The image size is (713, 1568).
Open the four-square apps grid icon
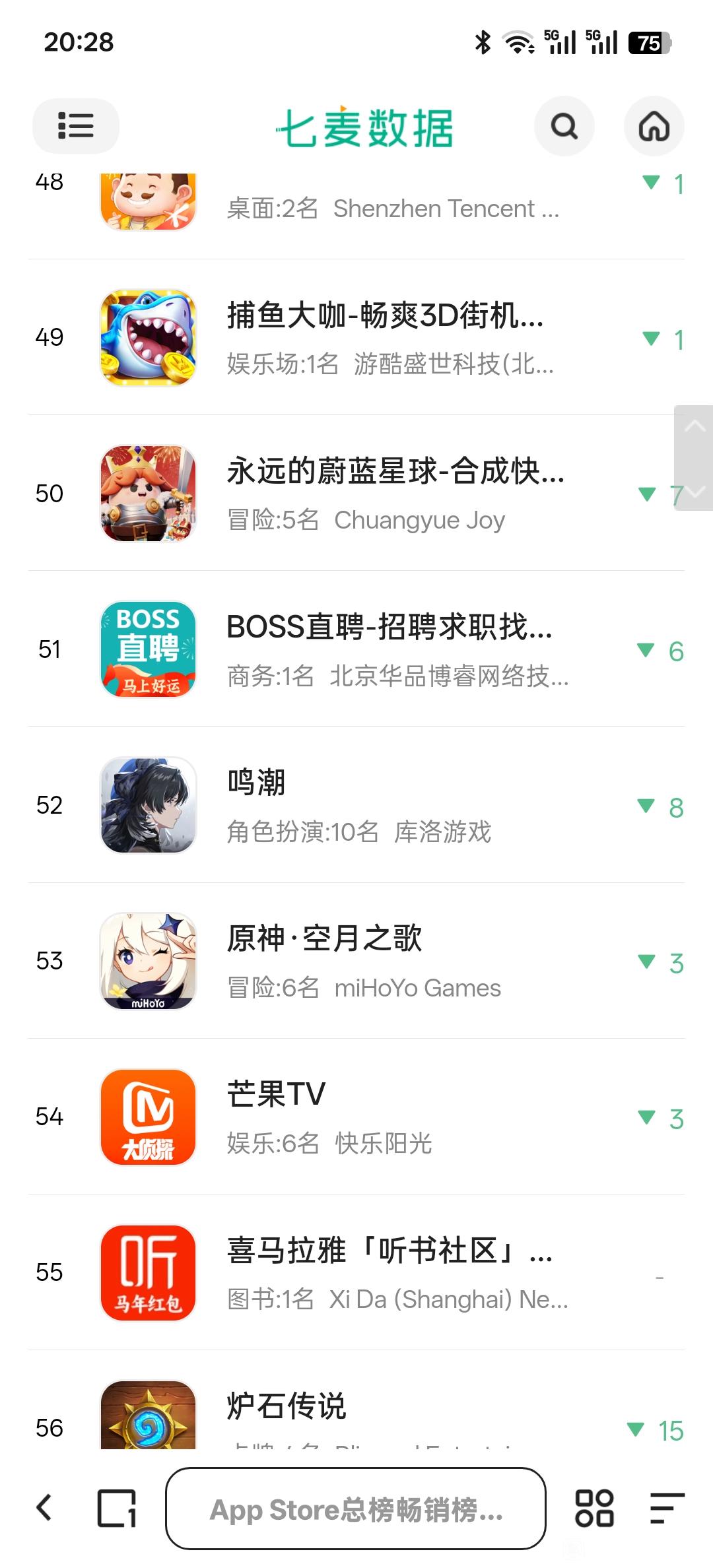pos(594,1508)
